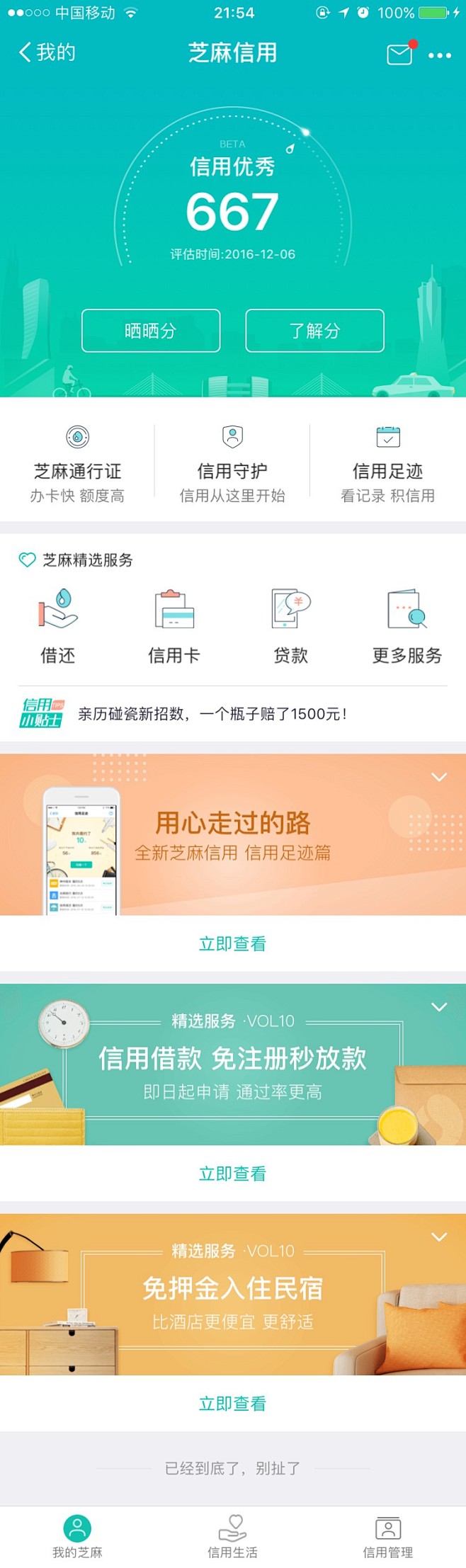The width and height of the screenshot is (466, 1568).
Task: Go back to 我的 page
Action: click(46, 52)
